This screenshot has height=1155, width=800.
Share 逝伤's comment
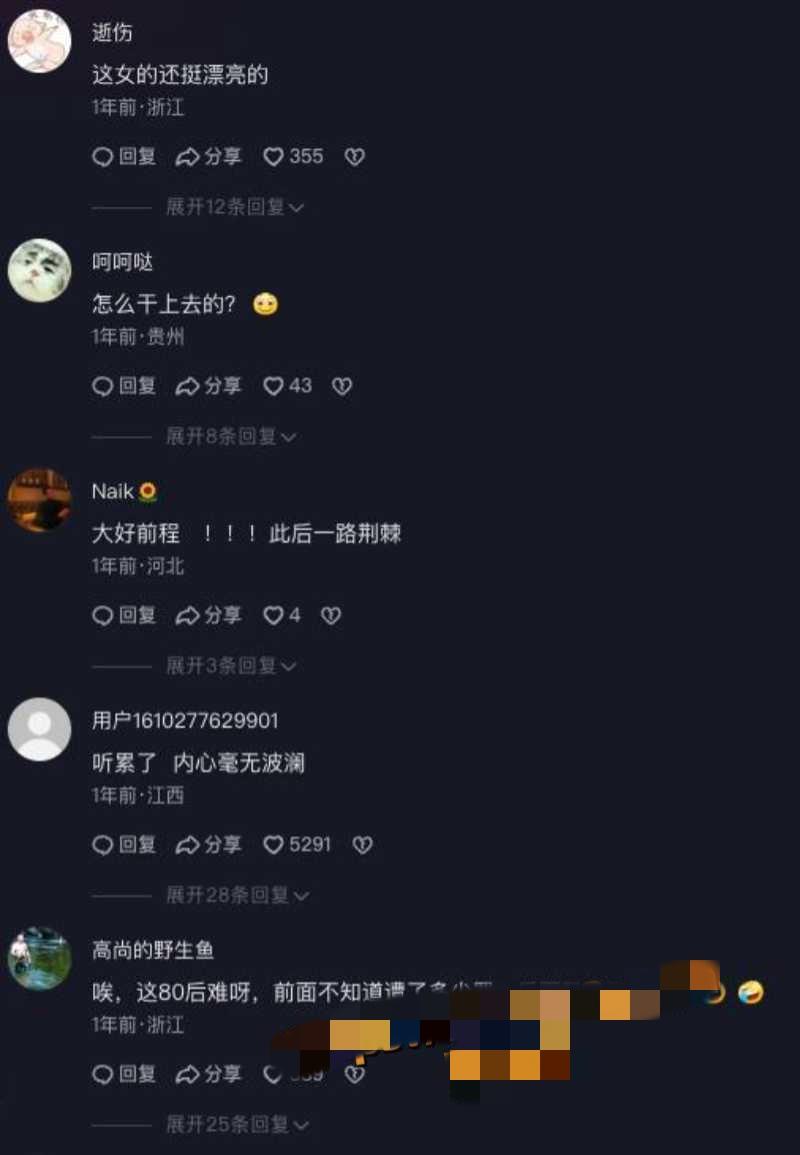tap(208, 157)
